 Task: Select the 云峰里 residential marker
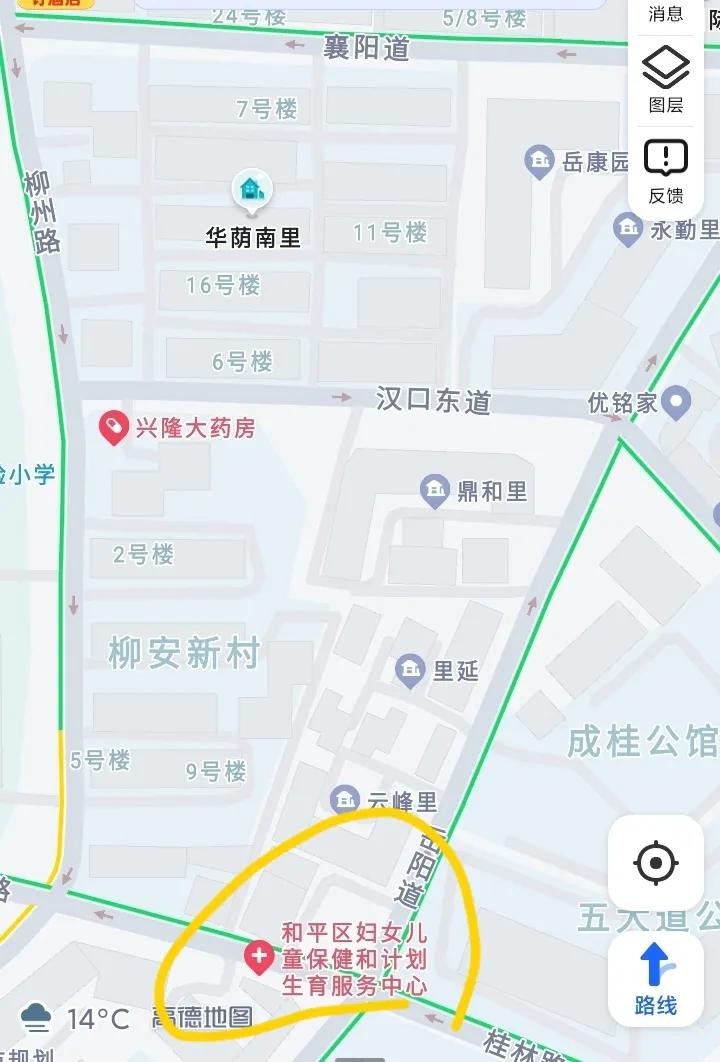point(346,800)
